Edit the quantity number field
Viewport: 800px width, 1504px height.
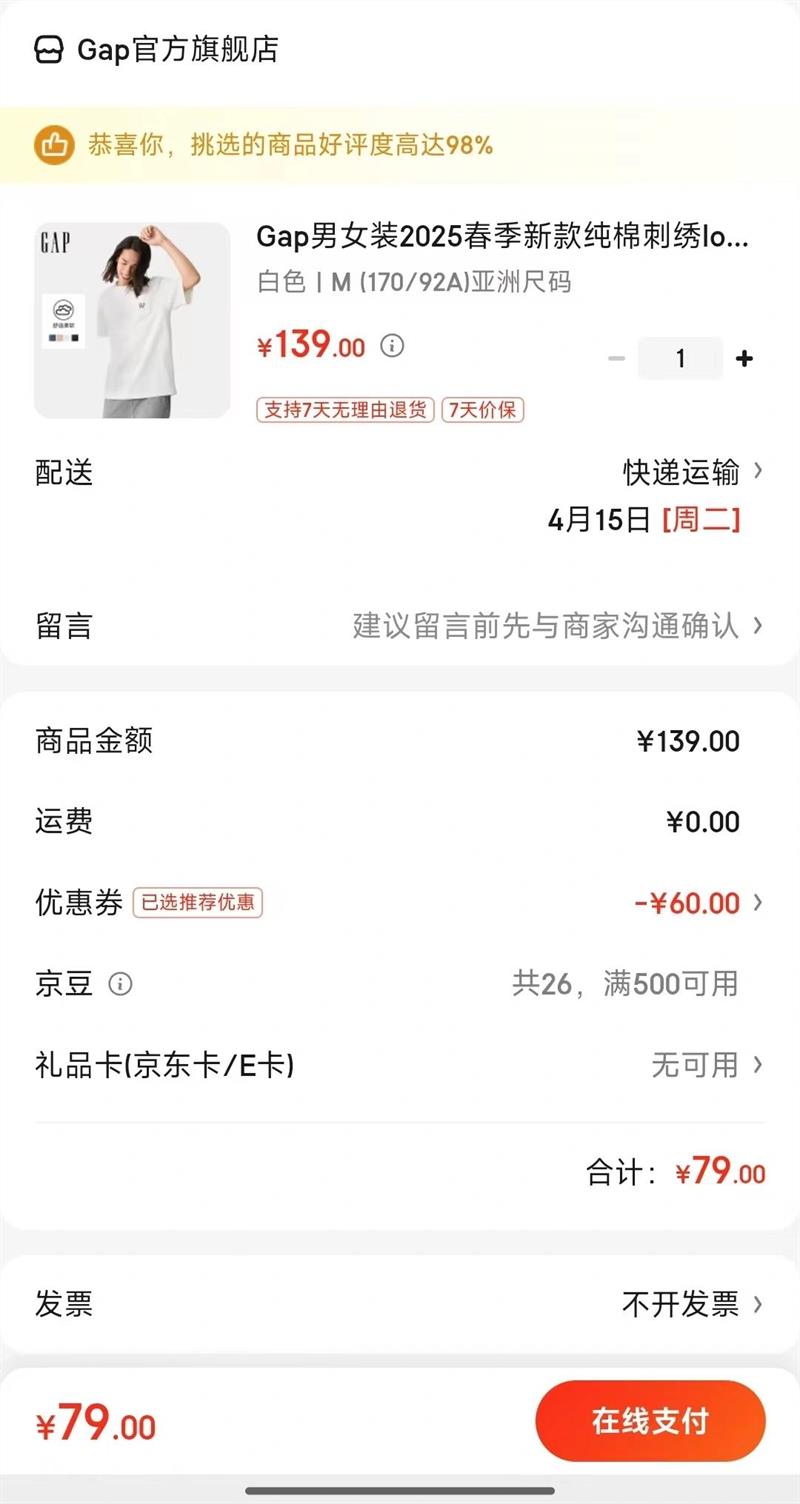[680, 359]
